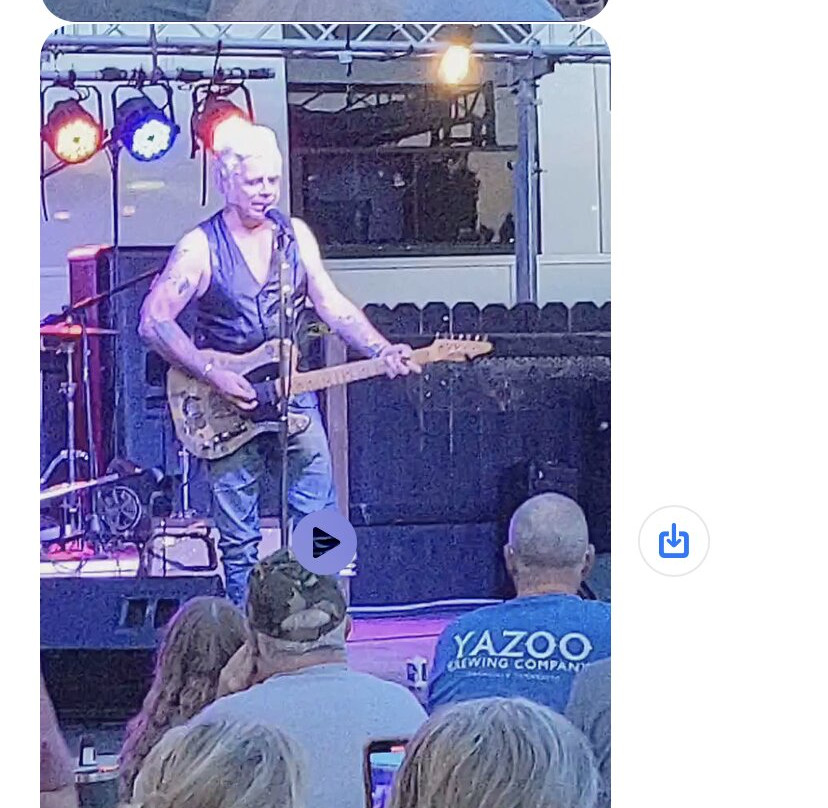The image size is (828, 808).
Task: Play the guitarist concert video
Action: (324, 543)
